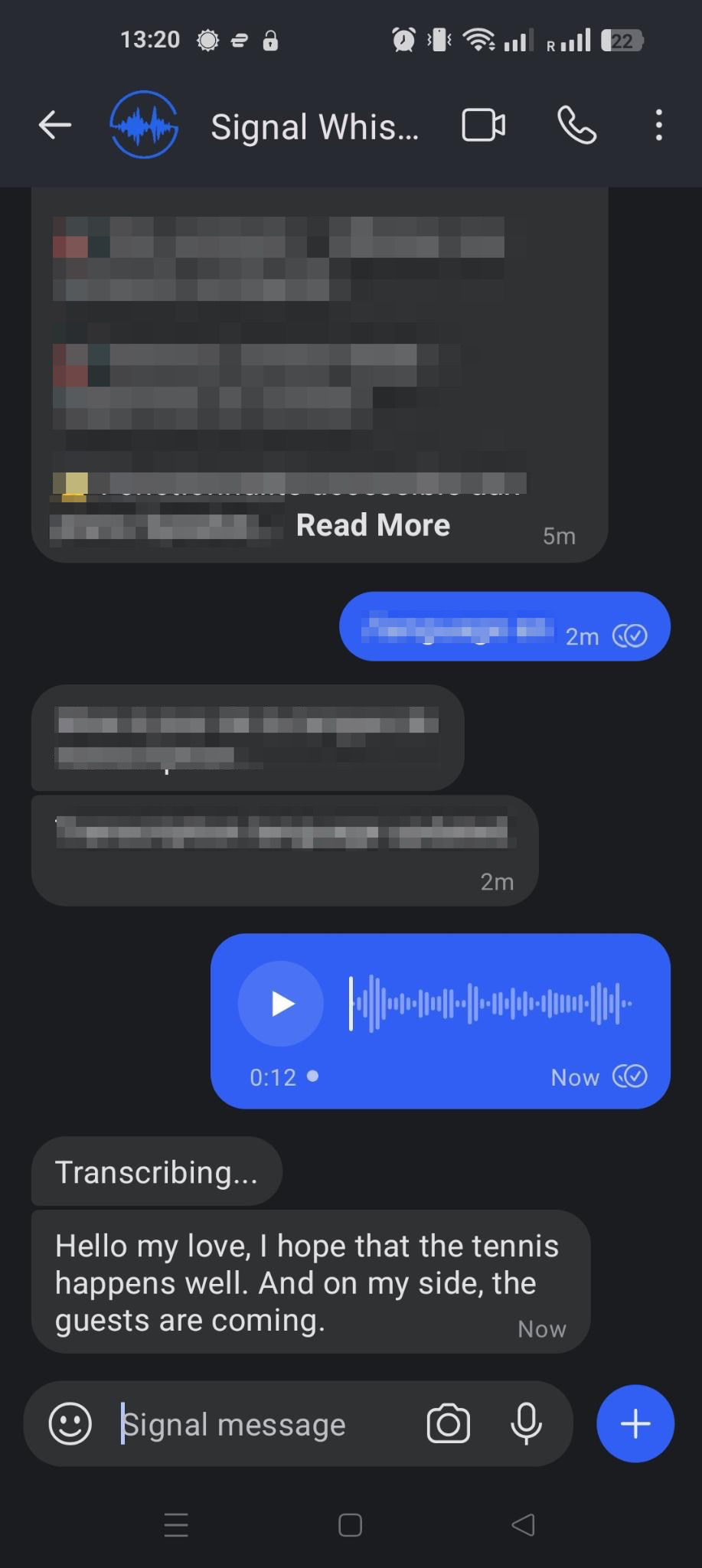Open the camera to attach a photo
Viewport: 702px width, 1568px height.
tap(449, 1424)
